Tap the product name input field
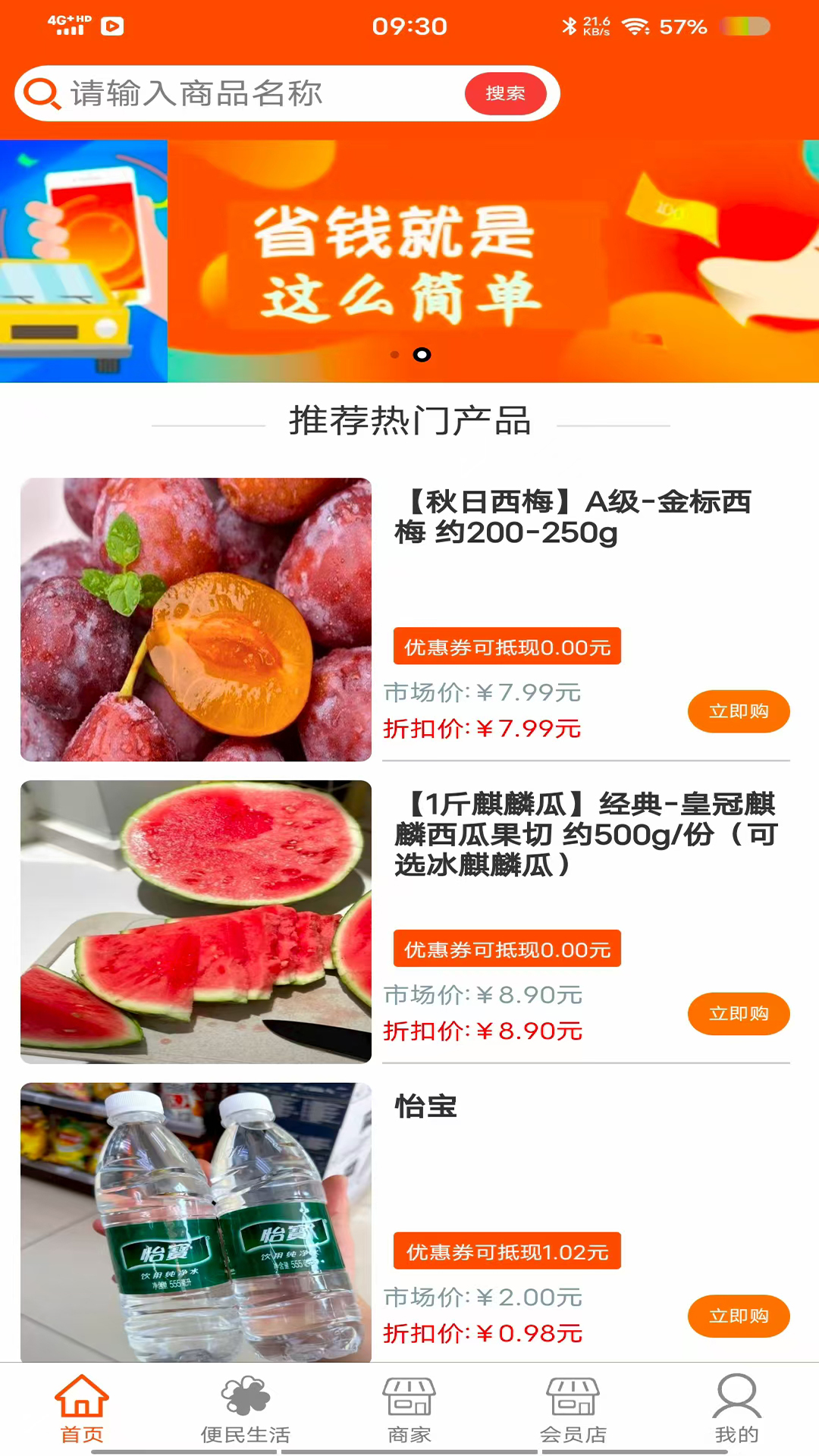Viewport: 819px width, 1456px height. (x=227, y=93)
